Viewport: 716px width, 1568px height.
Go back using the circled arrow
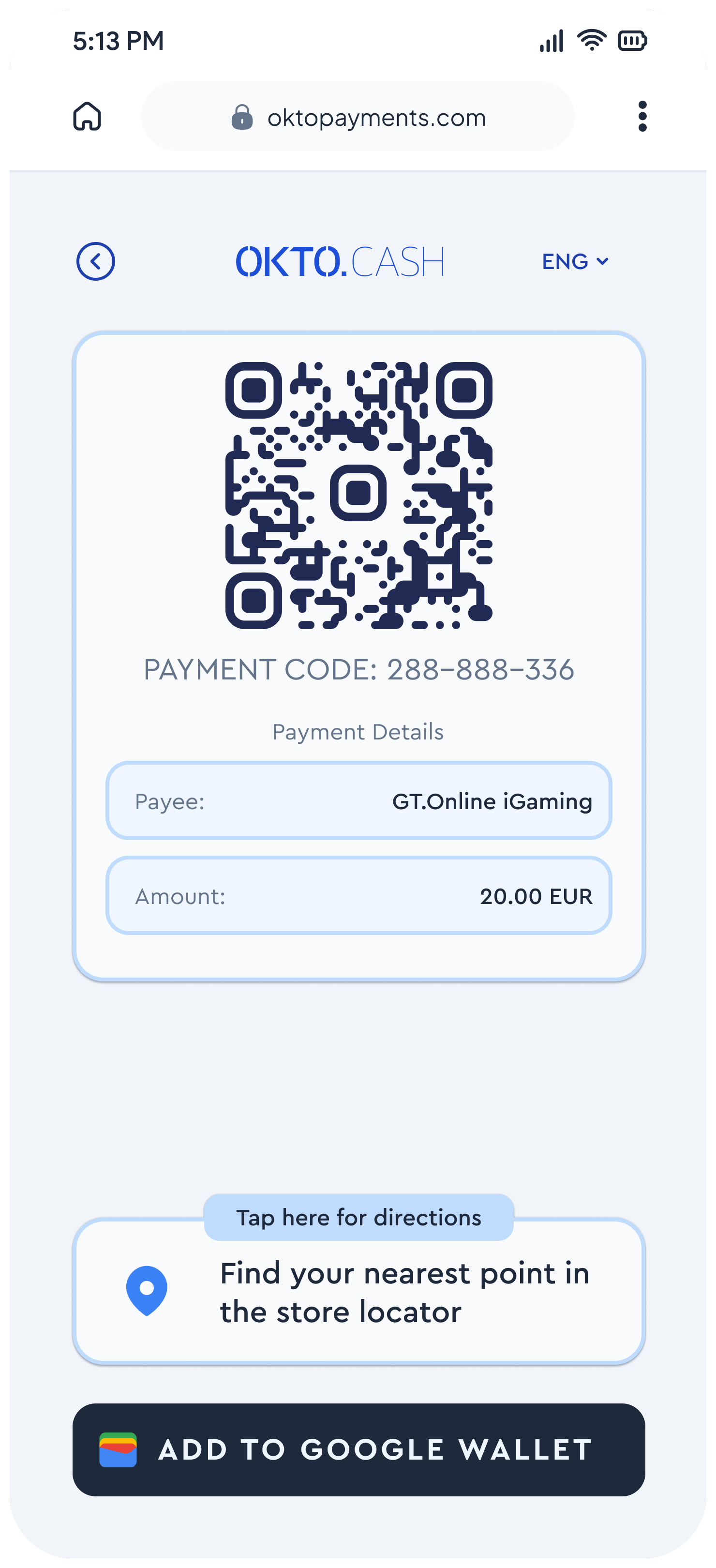pyautogui.click(x=95, y=262)
